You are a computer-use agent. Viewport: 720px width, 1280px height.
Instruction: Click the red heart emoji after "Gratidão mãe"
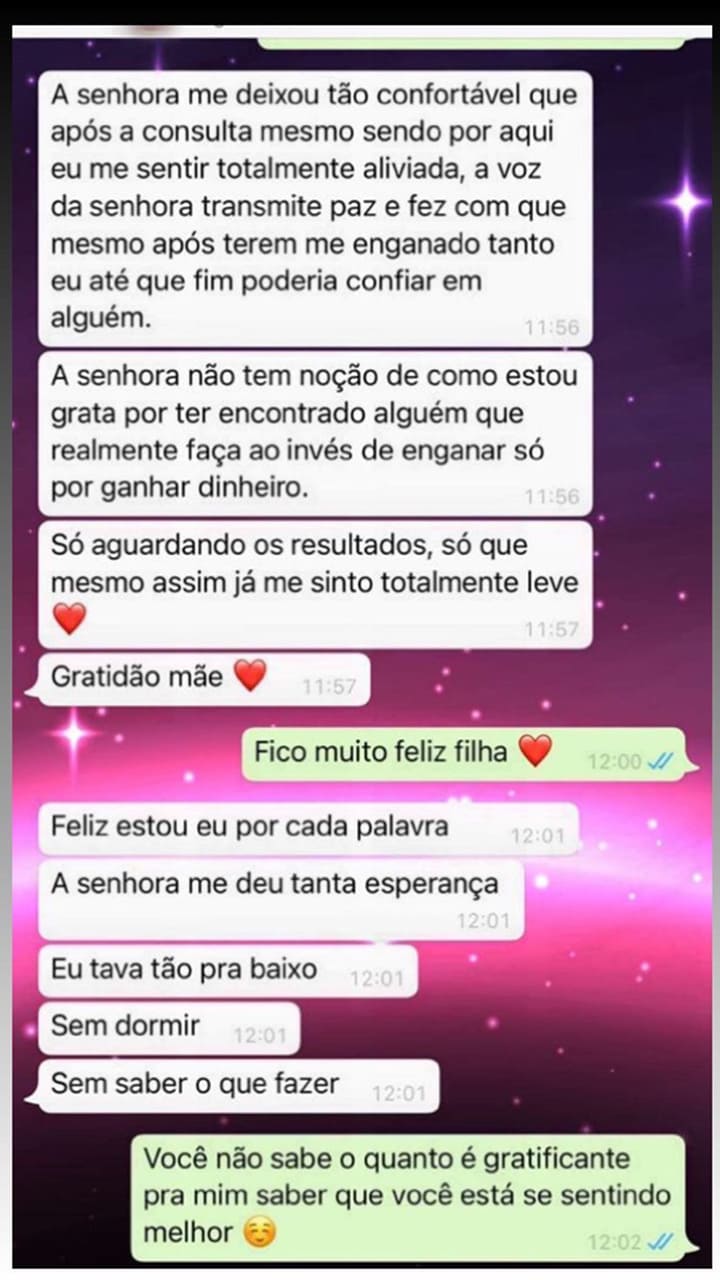coord(252,675)
